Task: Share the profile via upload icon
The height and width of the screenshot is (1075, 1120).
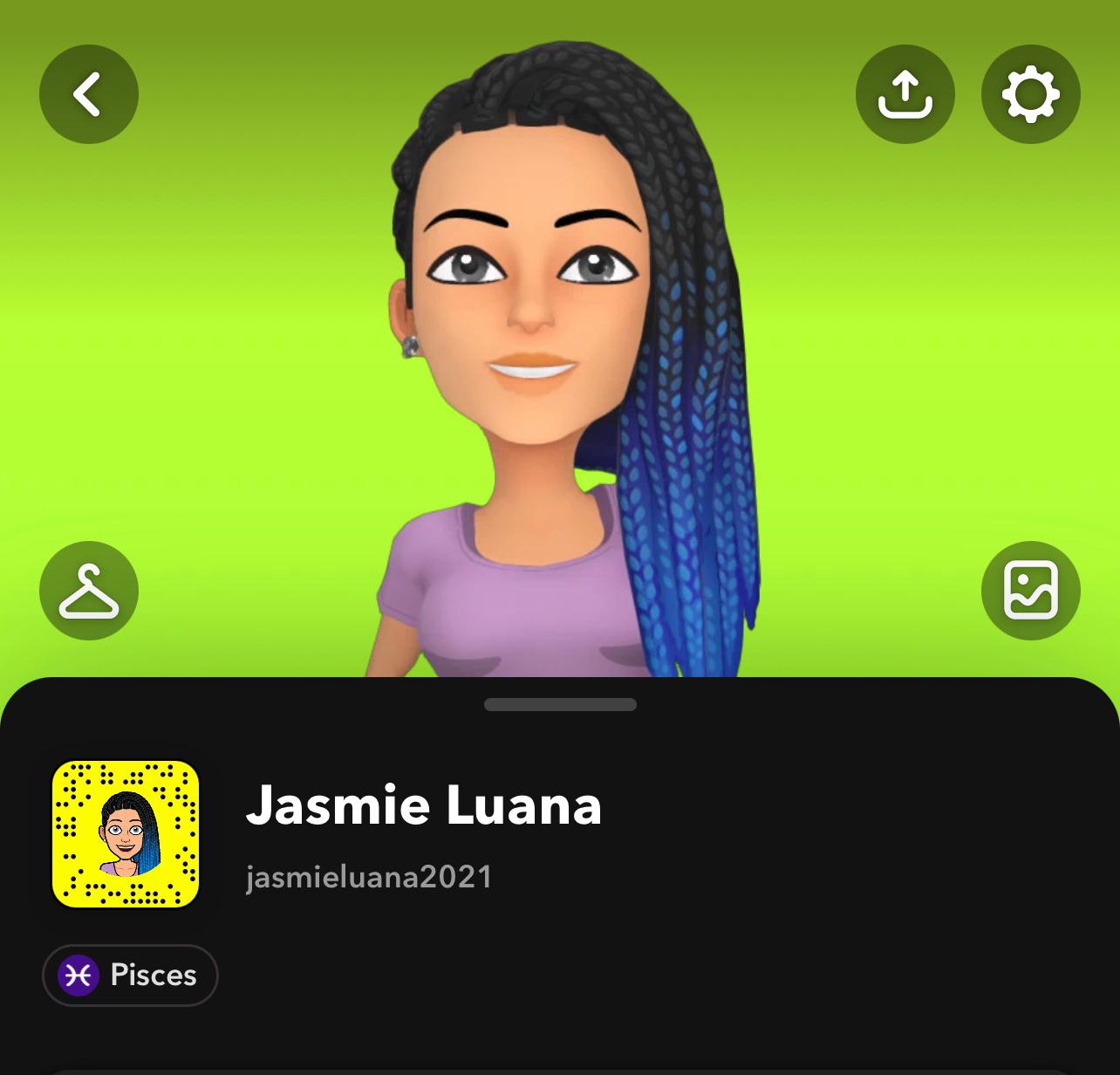Action: click(x=905, y=94)
